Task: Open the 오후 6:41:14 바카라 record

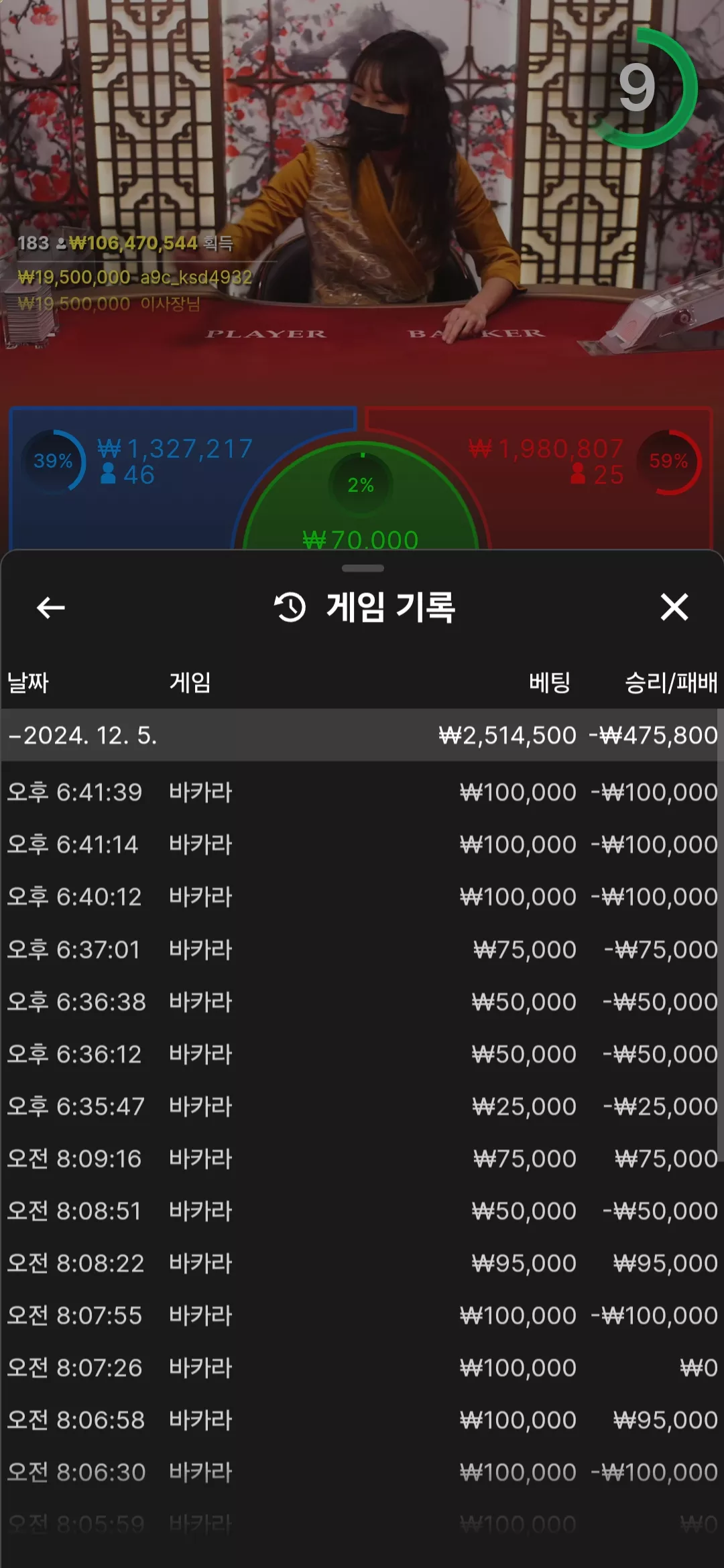Action: [362, 844]
